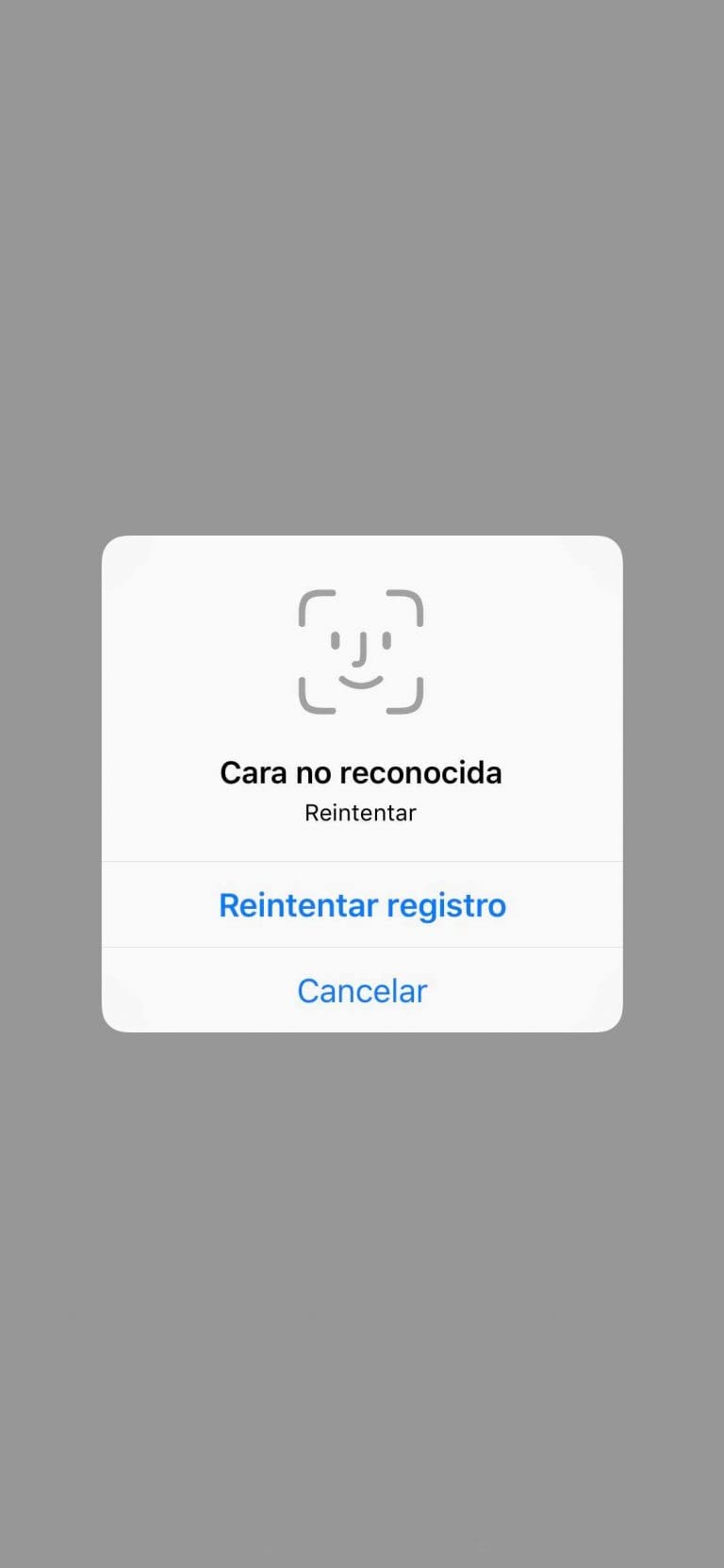
Task: Select the 'Cara no reconocida' title
Action: (362, 772)
